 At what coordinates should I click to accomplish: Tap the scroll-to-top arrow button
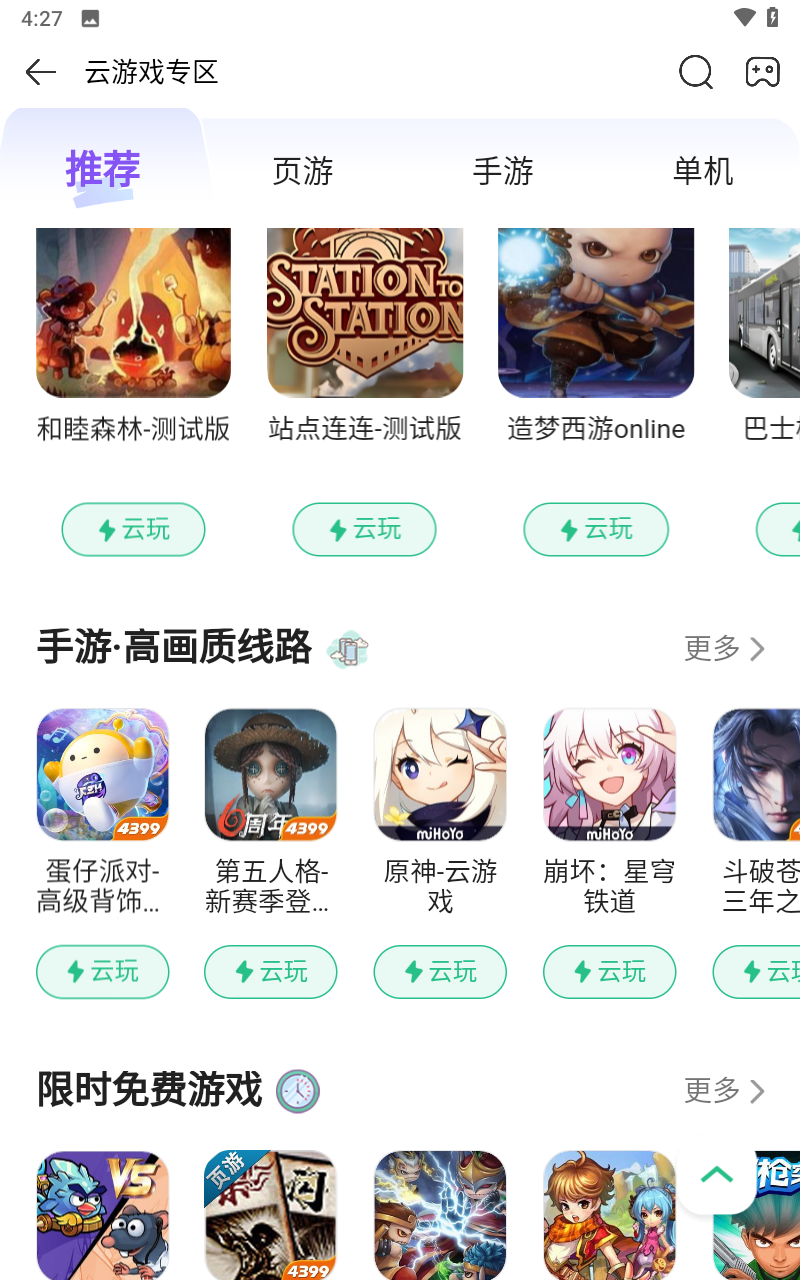(x=716, y=1176)
